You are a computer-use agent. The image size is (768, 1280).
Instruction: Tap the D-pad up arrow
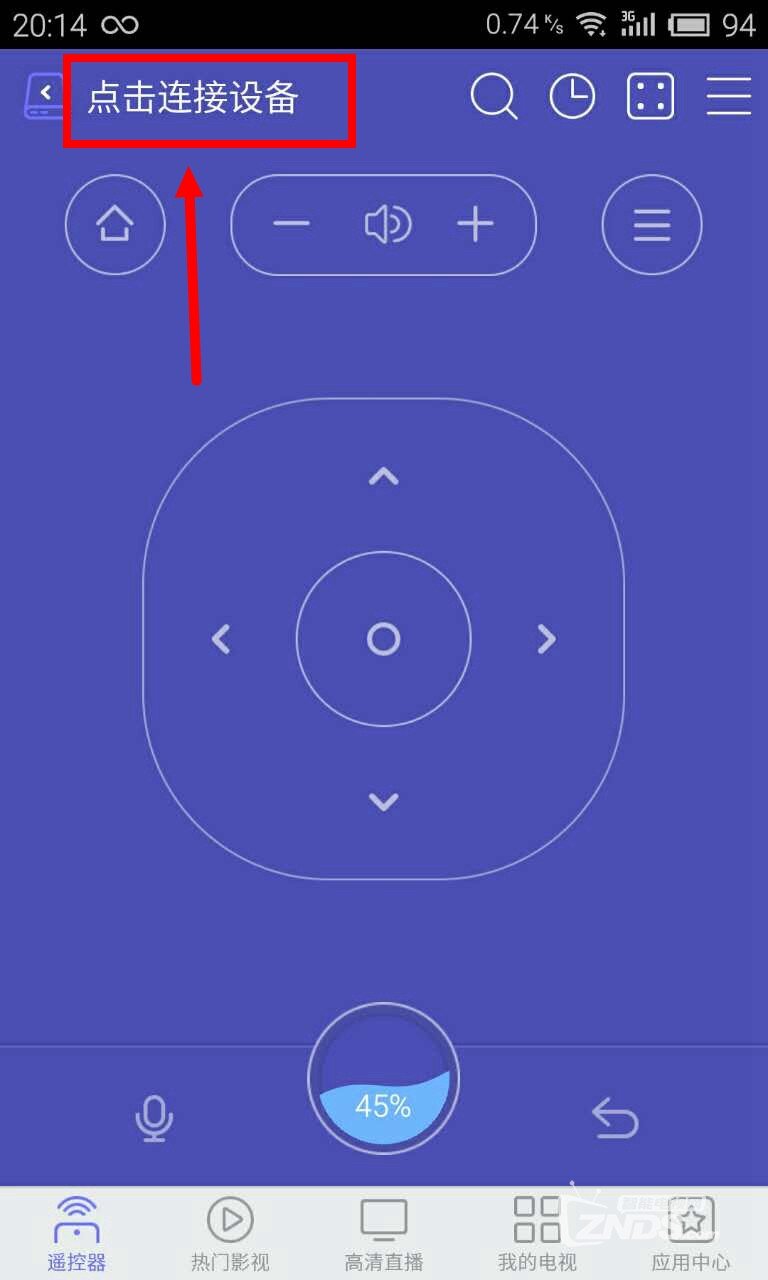click(x=383, y=477)
